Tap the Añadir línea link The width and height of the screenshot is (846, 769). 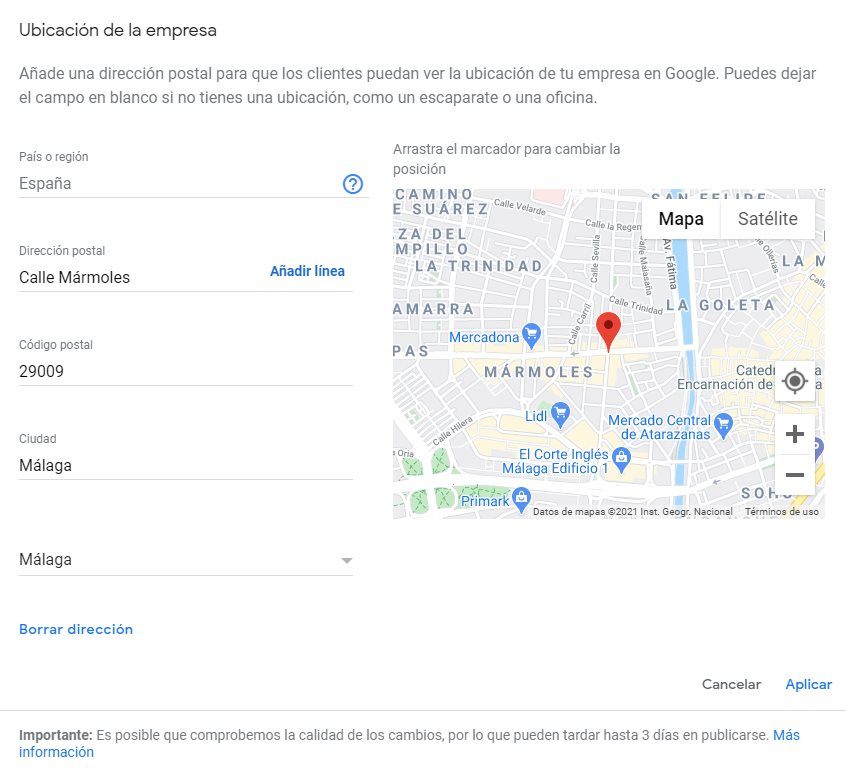[307, 271]
